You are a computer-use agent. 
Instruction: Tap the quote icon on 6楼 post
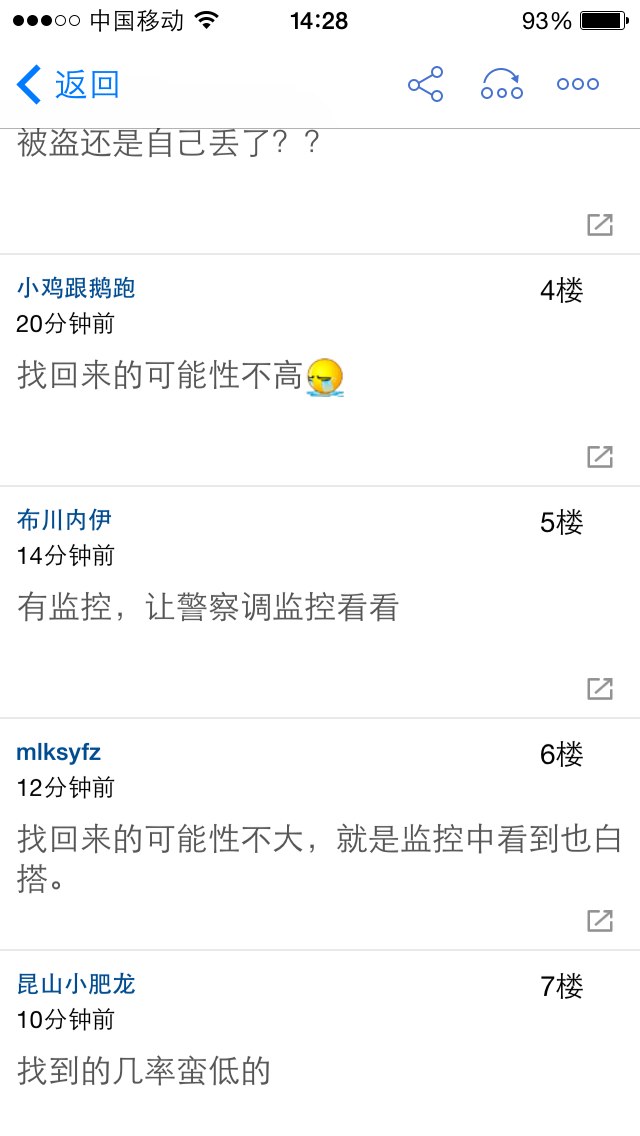[599, 920]
